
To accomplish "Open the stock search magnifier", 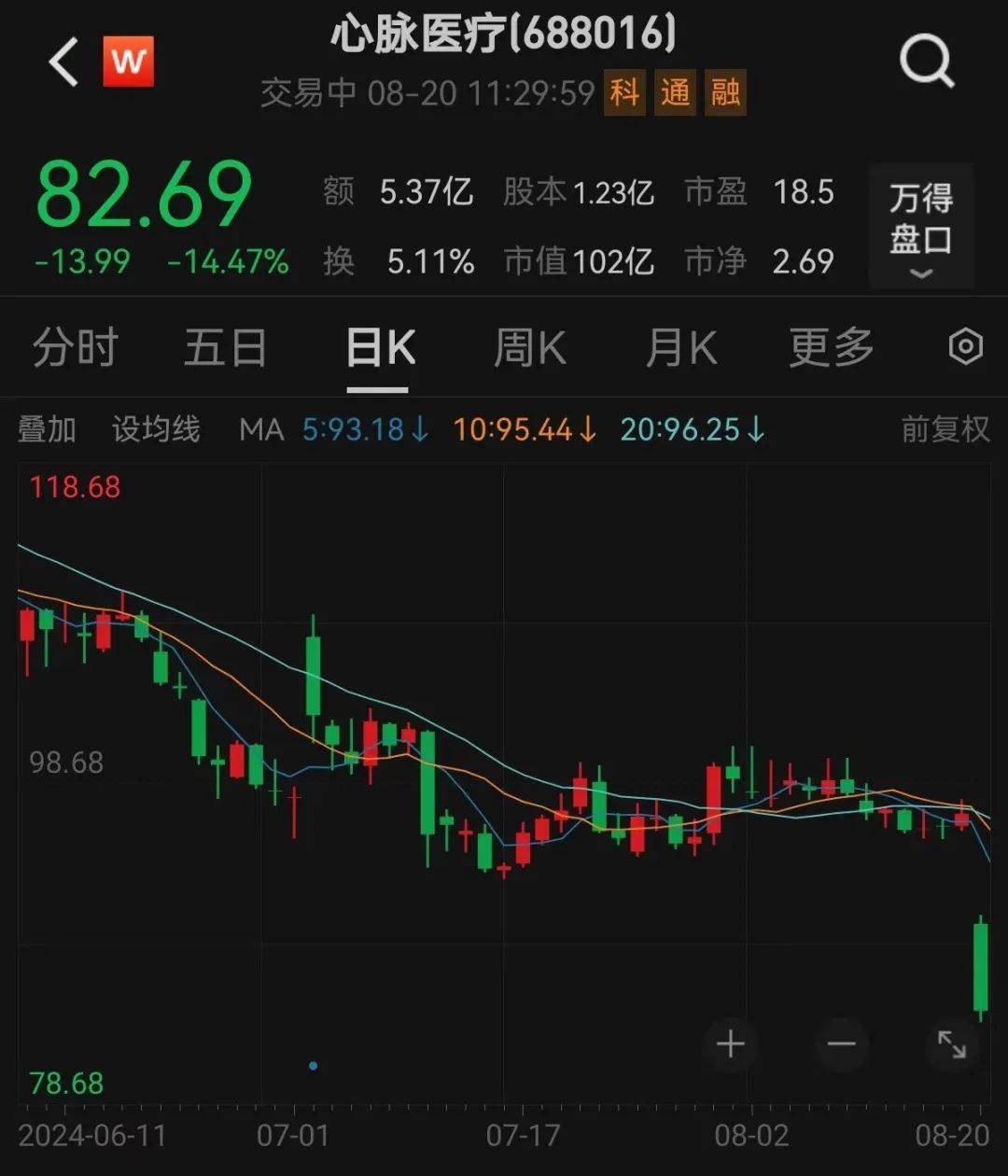I will 925,59.
